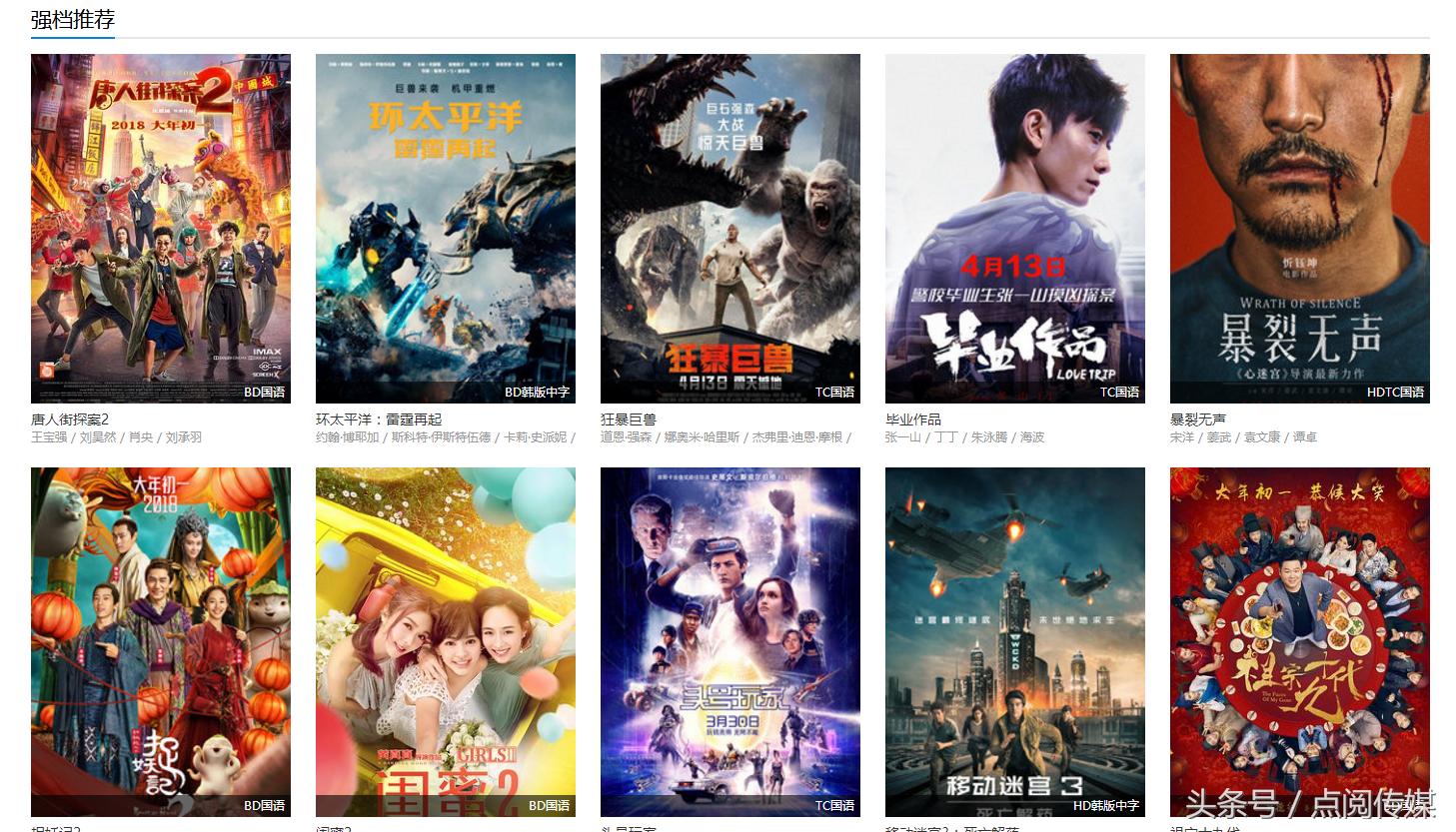Open the 闺蜜2 movie poster
The image size is (1456, 832).
[445, 641]
